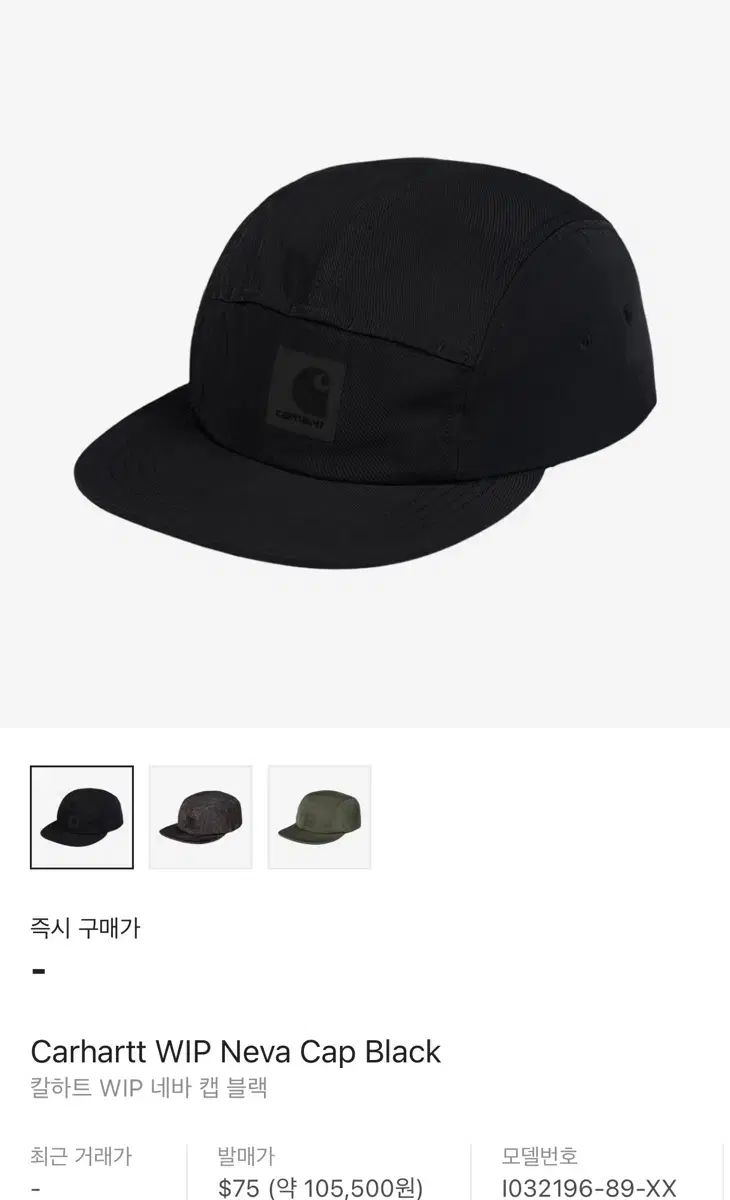View the gray patterned cap thumbnail
Viewport: 730px width, 1200px height.
point(201,817)
